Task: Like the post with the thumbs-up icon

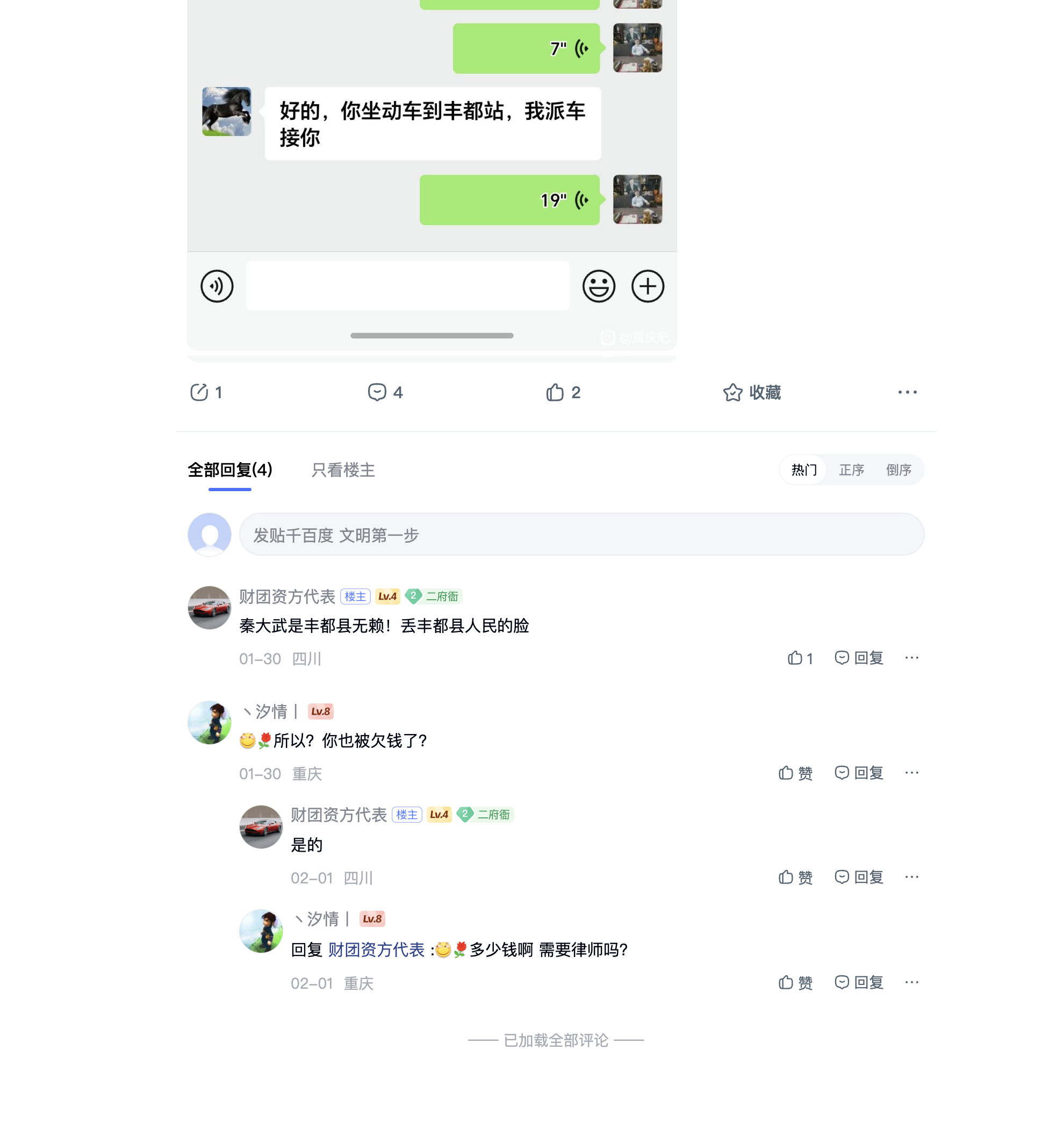Action: 554,392
